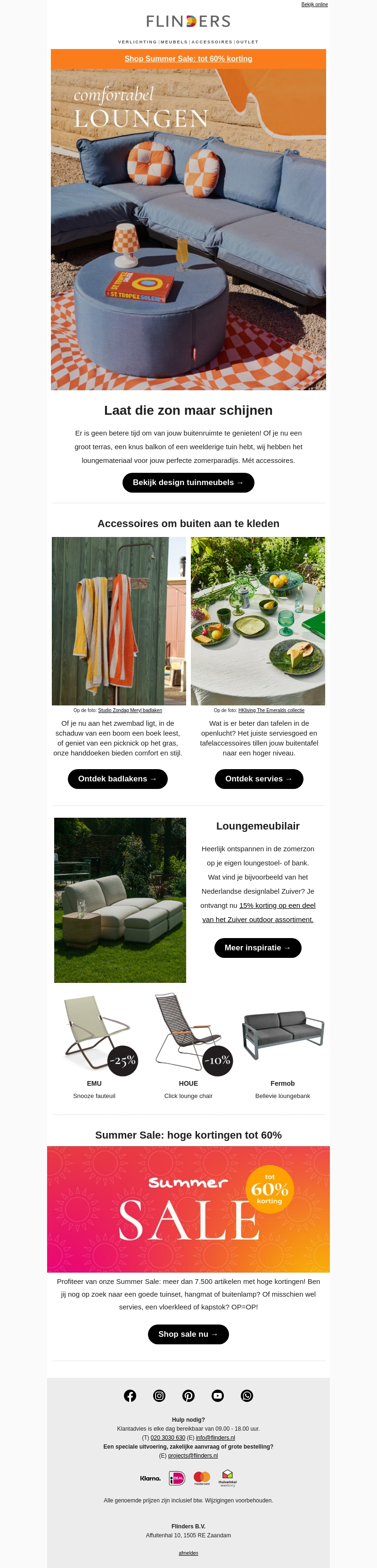Tap Meer inspiratie button

coord(257,948)
